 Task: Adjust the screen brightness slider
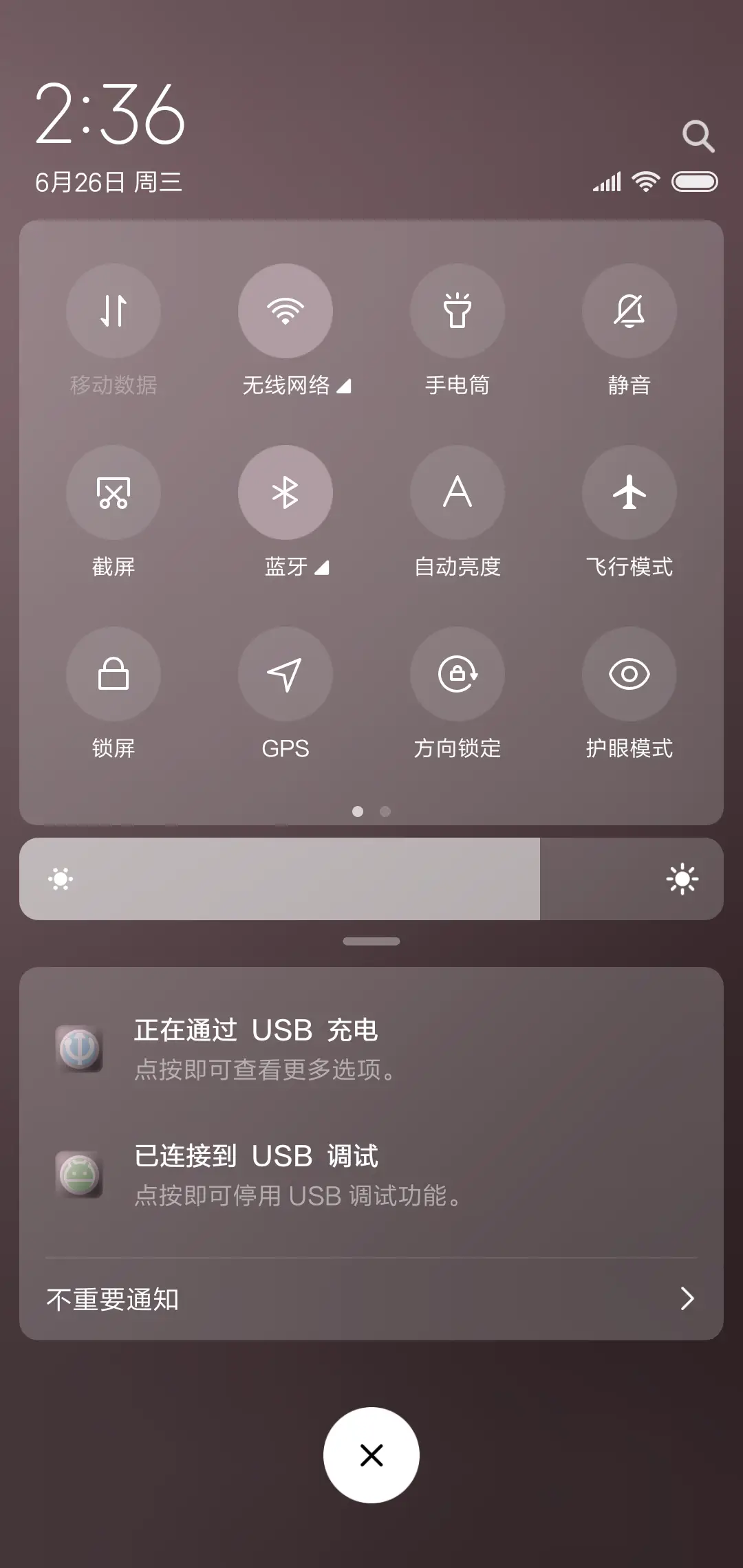[371, 879]
